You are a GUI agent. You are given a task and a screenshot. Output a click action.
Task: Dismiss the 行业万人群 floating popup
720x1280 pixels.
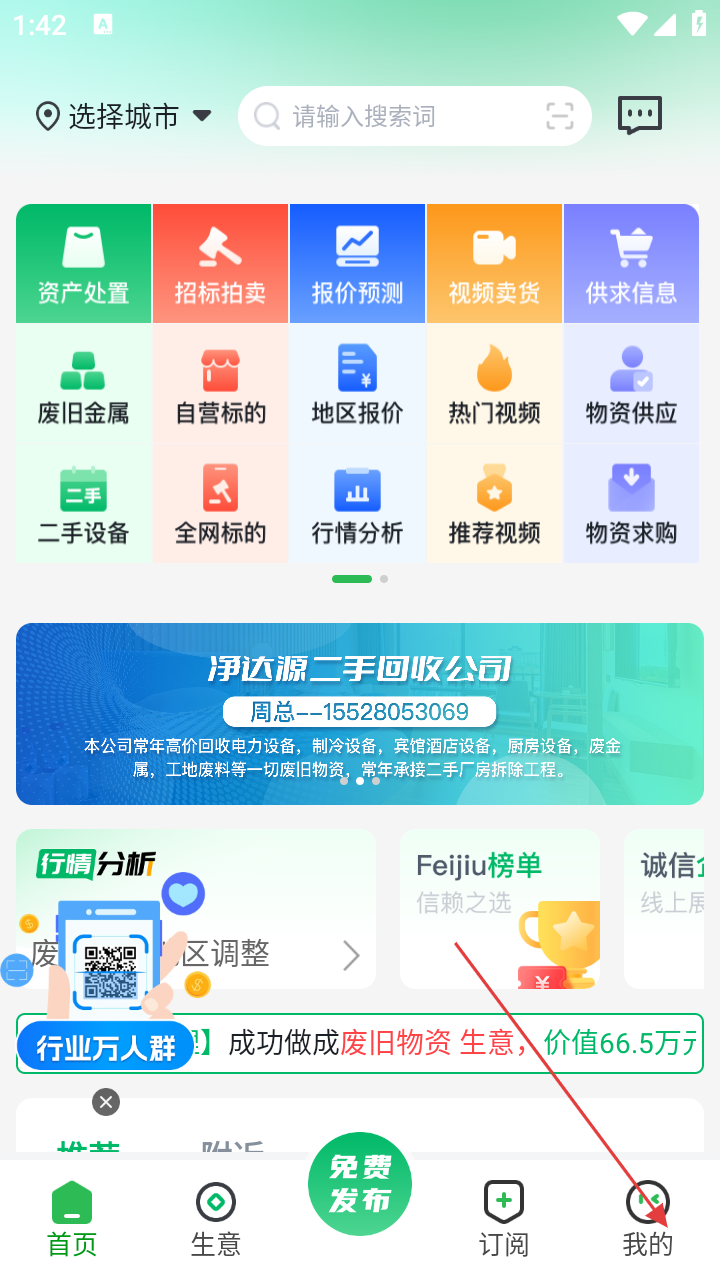(106, 1102)
